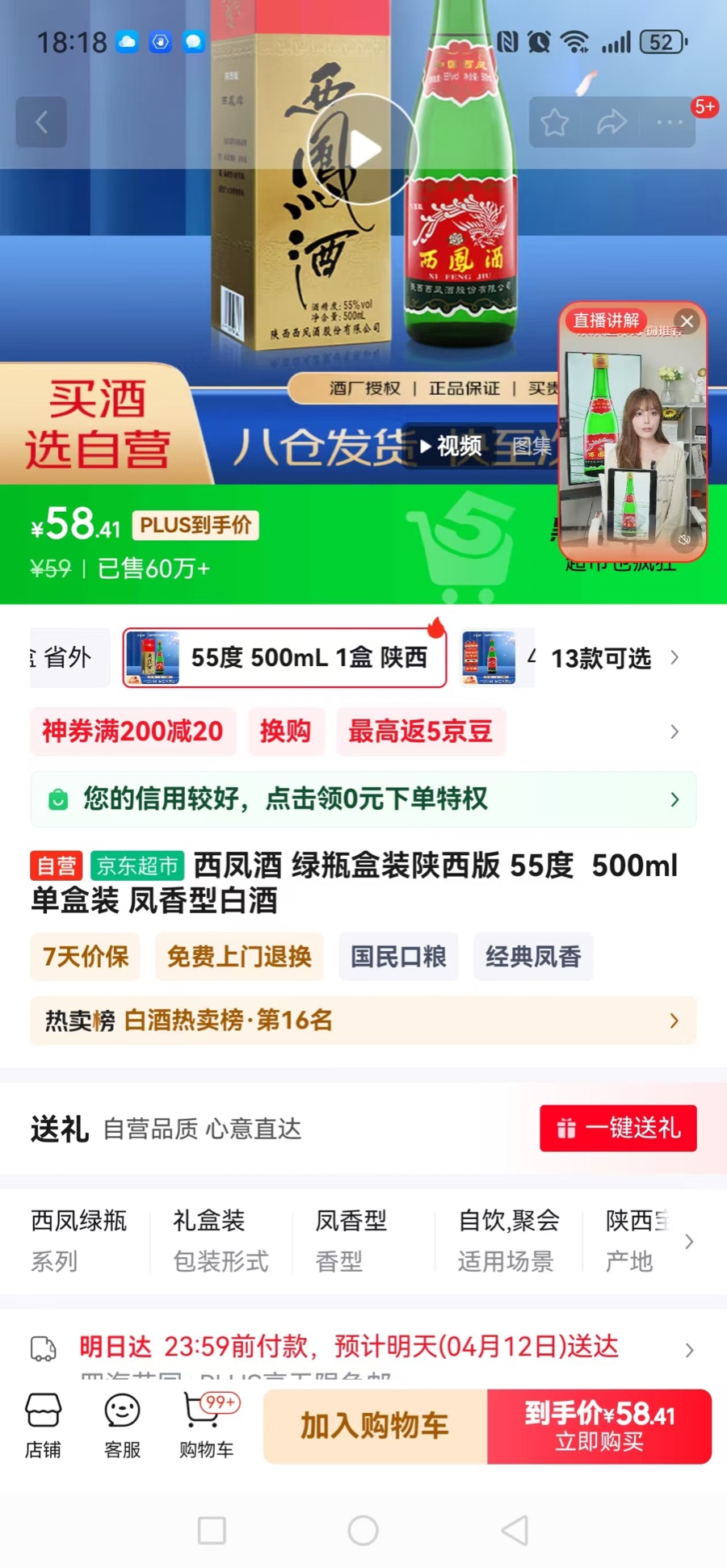Open delivery details for 明日达

363,1347
